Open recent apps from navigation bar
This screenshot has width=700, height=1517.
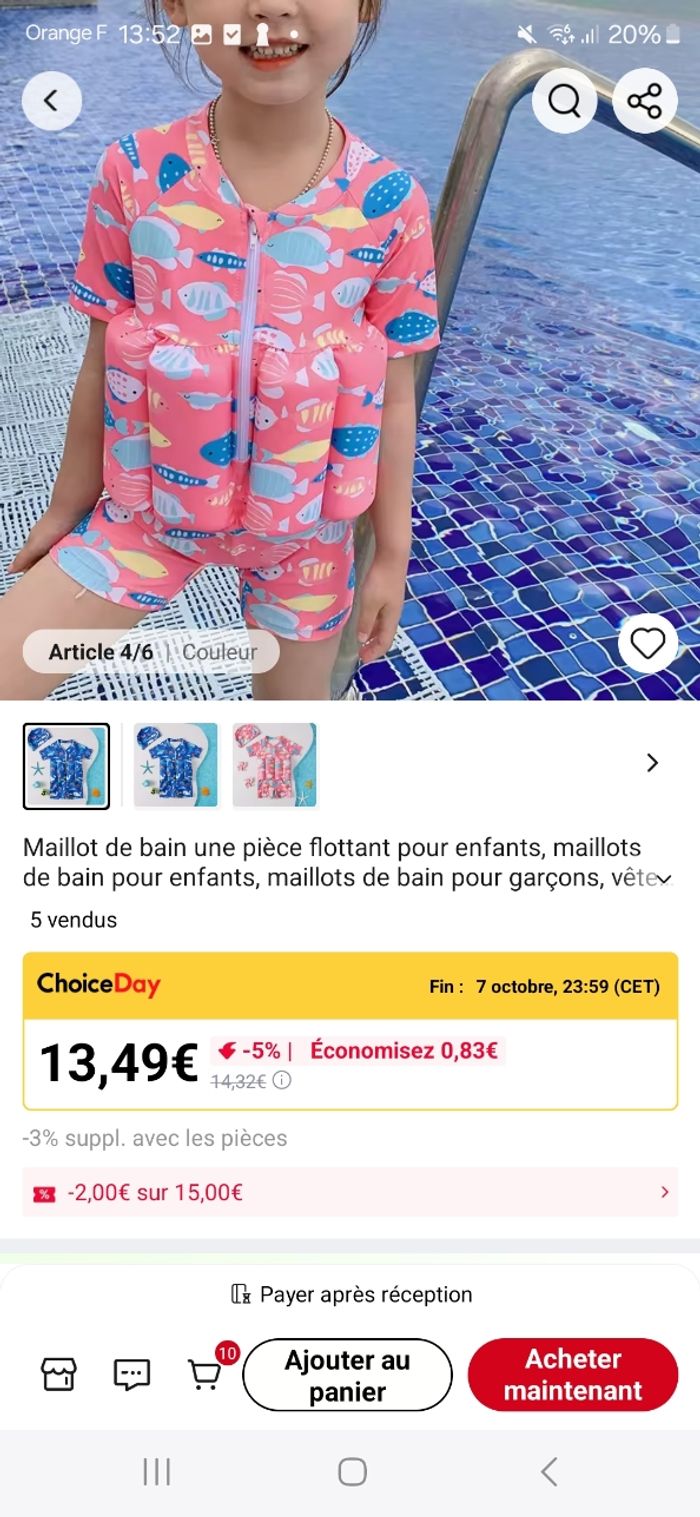(x=157, y=1471)
